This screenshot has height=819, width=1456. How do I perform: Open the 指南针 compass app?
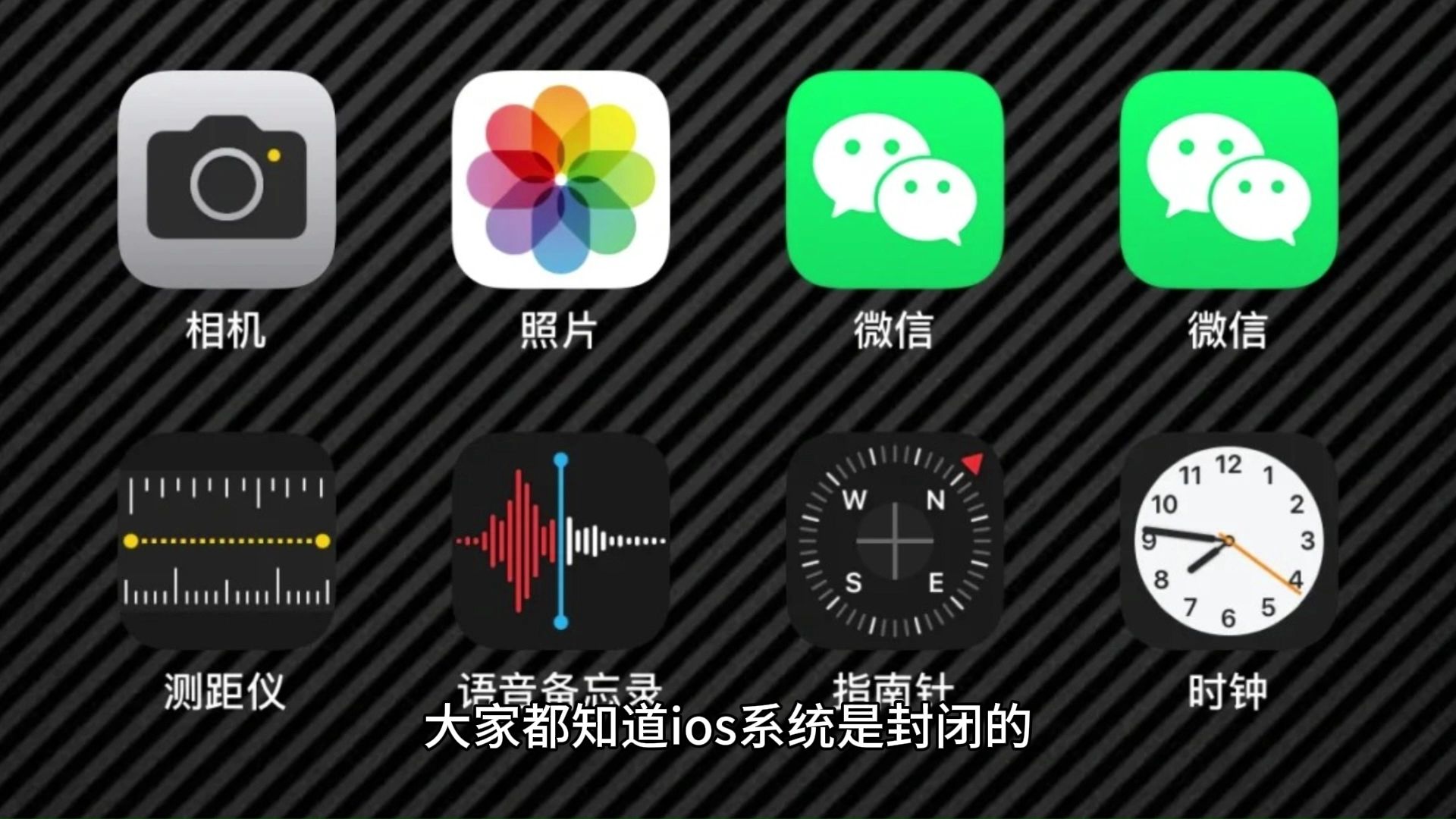click(895, 541)
